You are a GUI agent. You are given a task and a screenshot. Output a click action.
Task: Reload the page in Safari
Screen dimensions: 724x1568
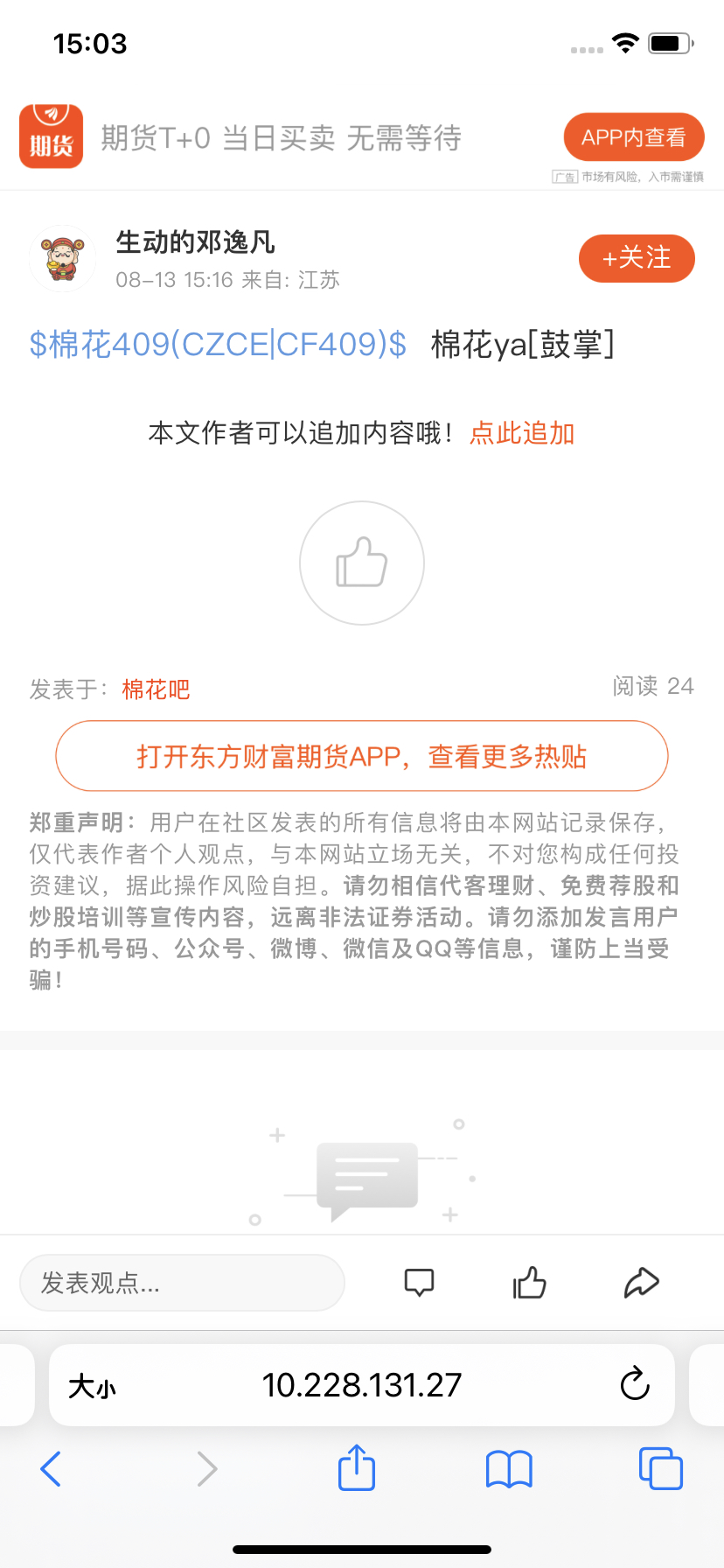pyautogui.click(x=635, y=1384)
